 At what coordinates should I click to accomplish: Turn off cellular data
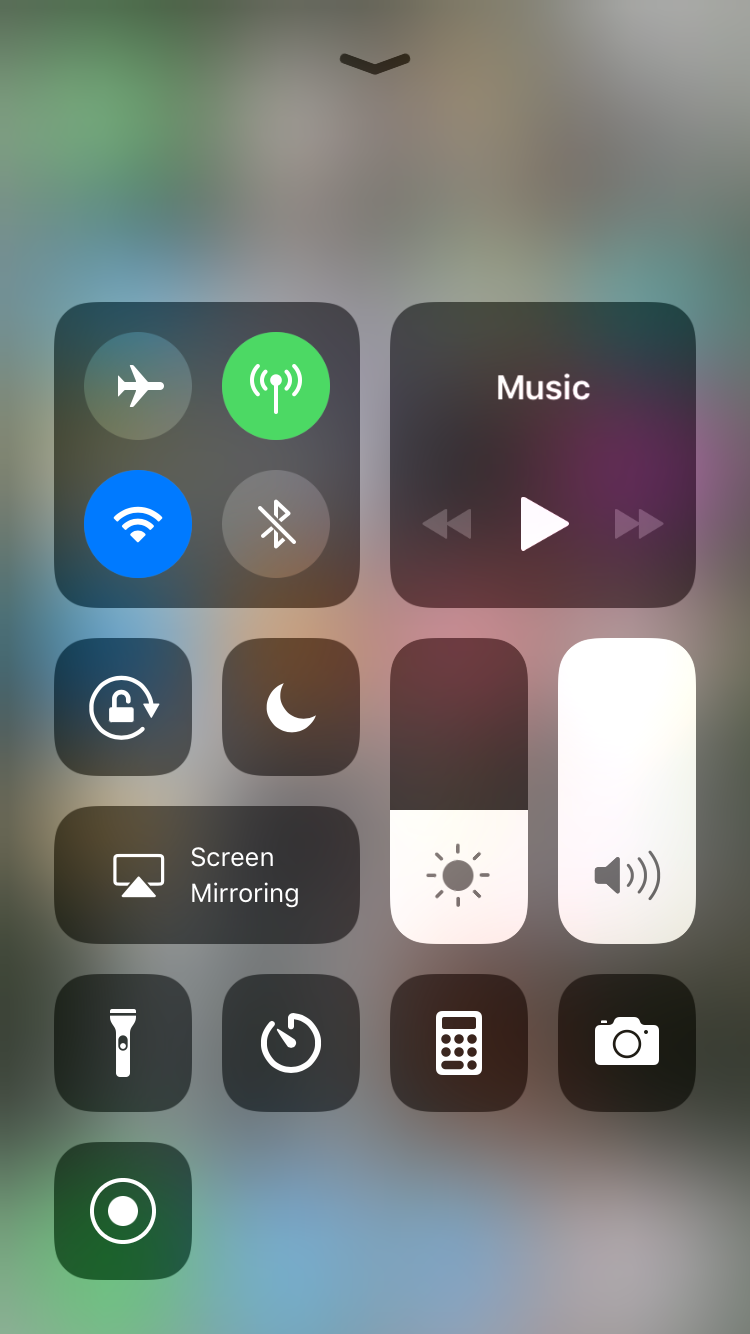tap(276, 386)
